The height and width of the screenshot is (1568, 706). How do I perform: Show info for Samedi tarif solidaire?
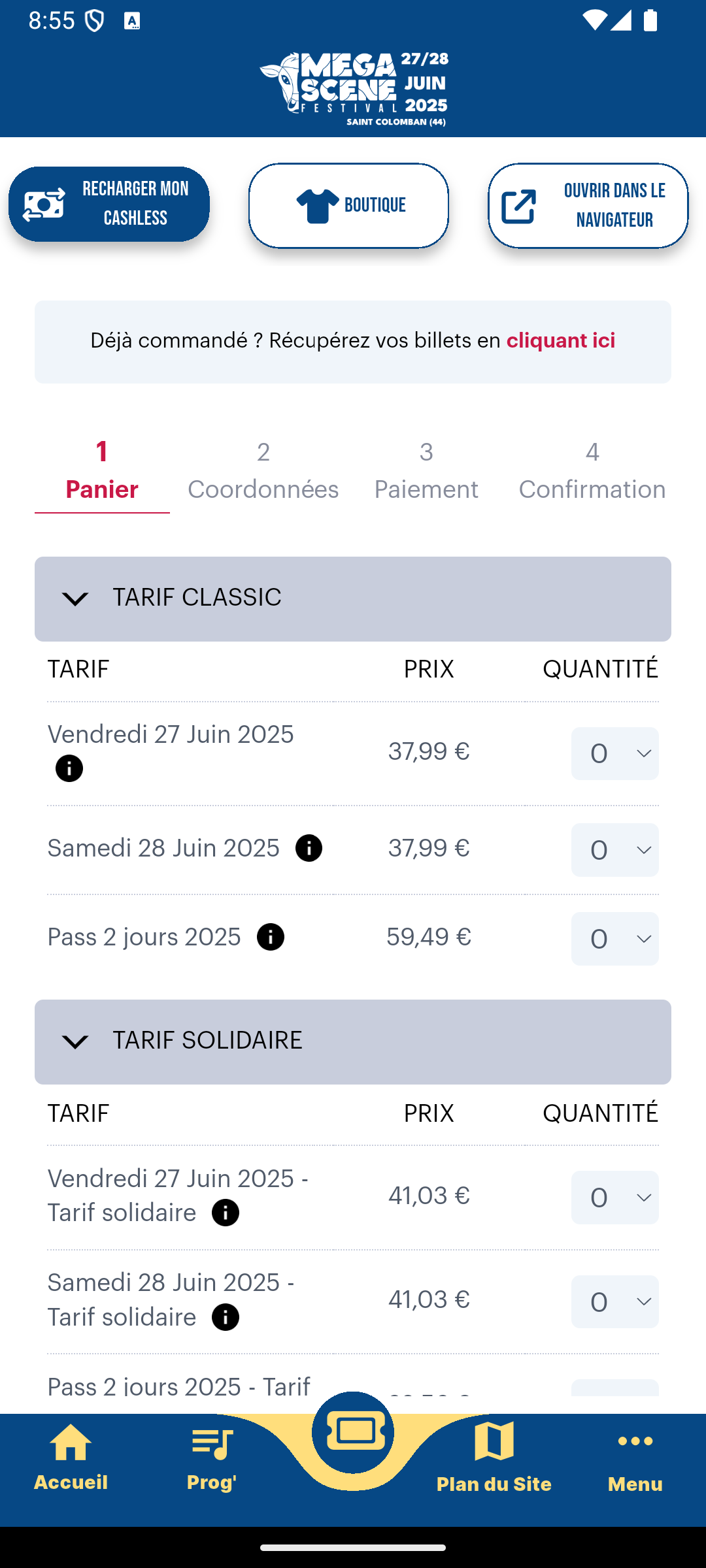[x=226, y=1317]
